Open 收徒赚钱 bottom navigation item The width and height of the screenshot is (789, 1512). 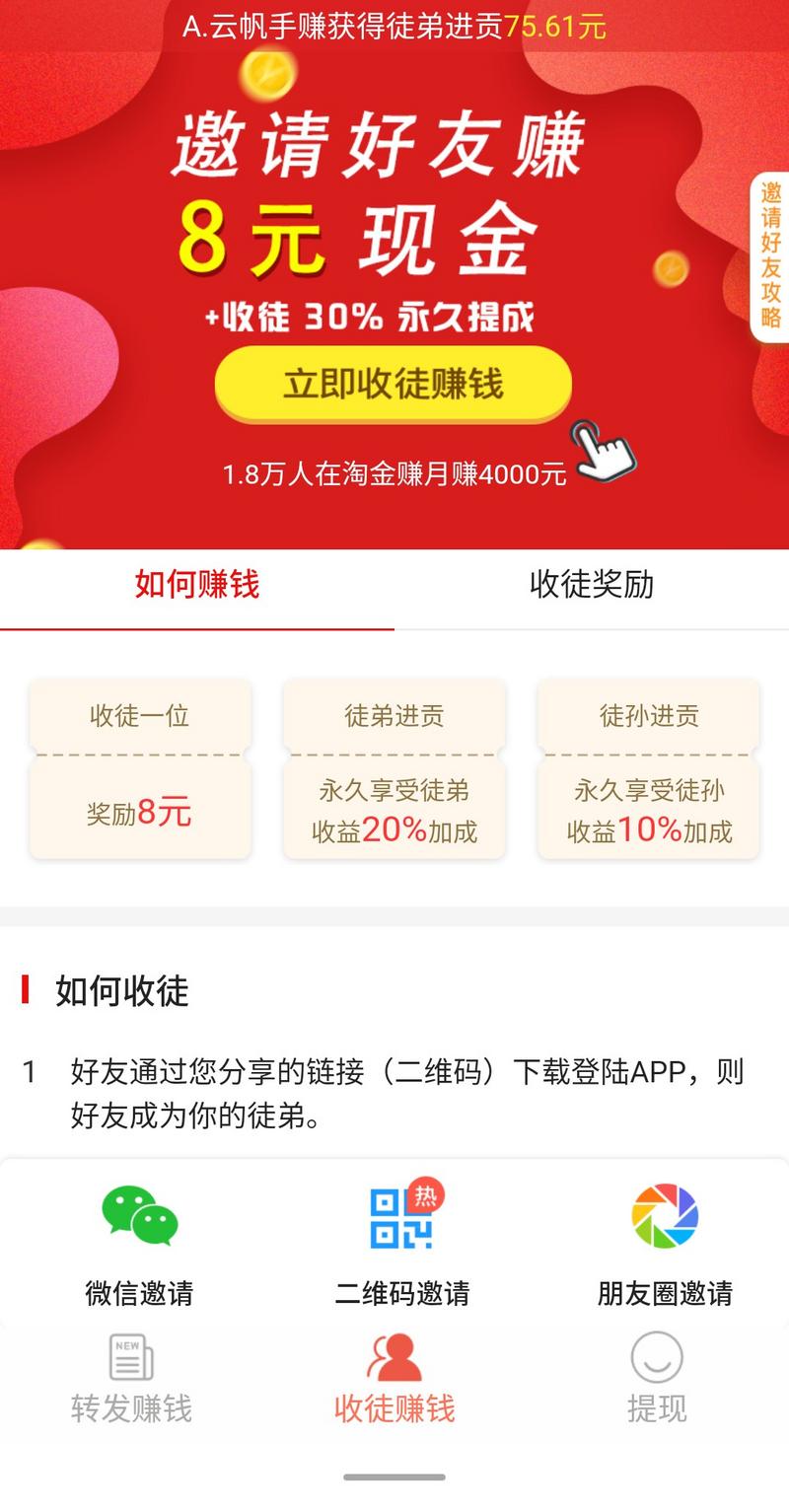[394, 1379]
